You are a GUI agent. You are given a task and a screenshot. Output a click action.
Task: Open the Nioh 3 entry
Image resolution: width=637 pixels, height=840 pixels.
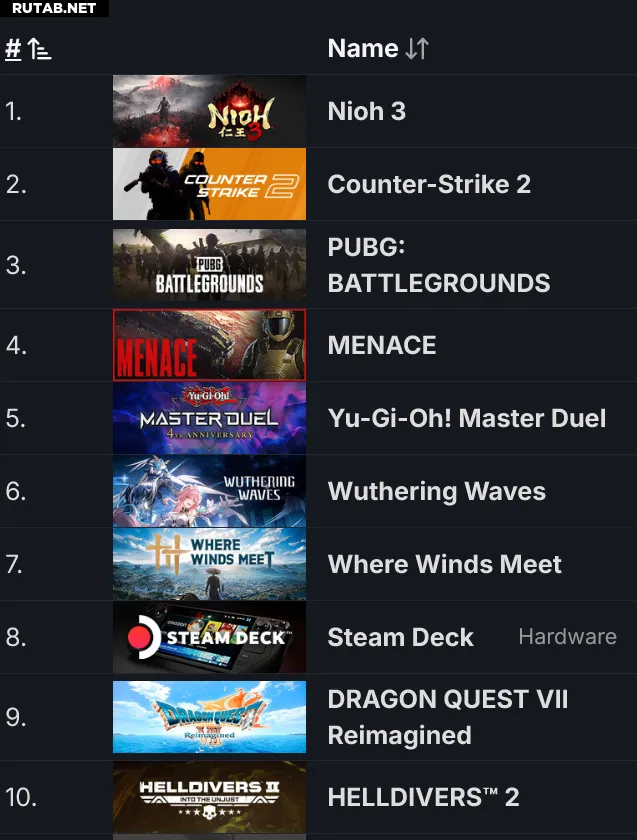pyautogui.click(x=367, y=111)
